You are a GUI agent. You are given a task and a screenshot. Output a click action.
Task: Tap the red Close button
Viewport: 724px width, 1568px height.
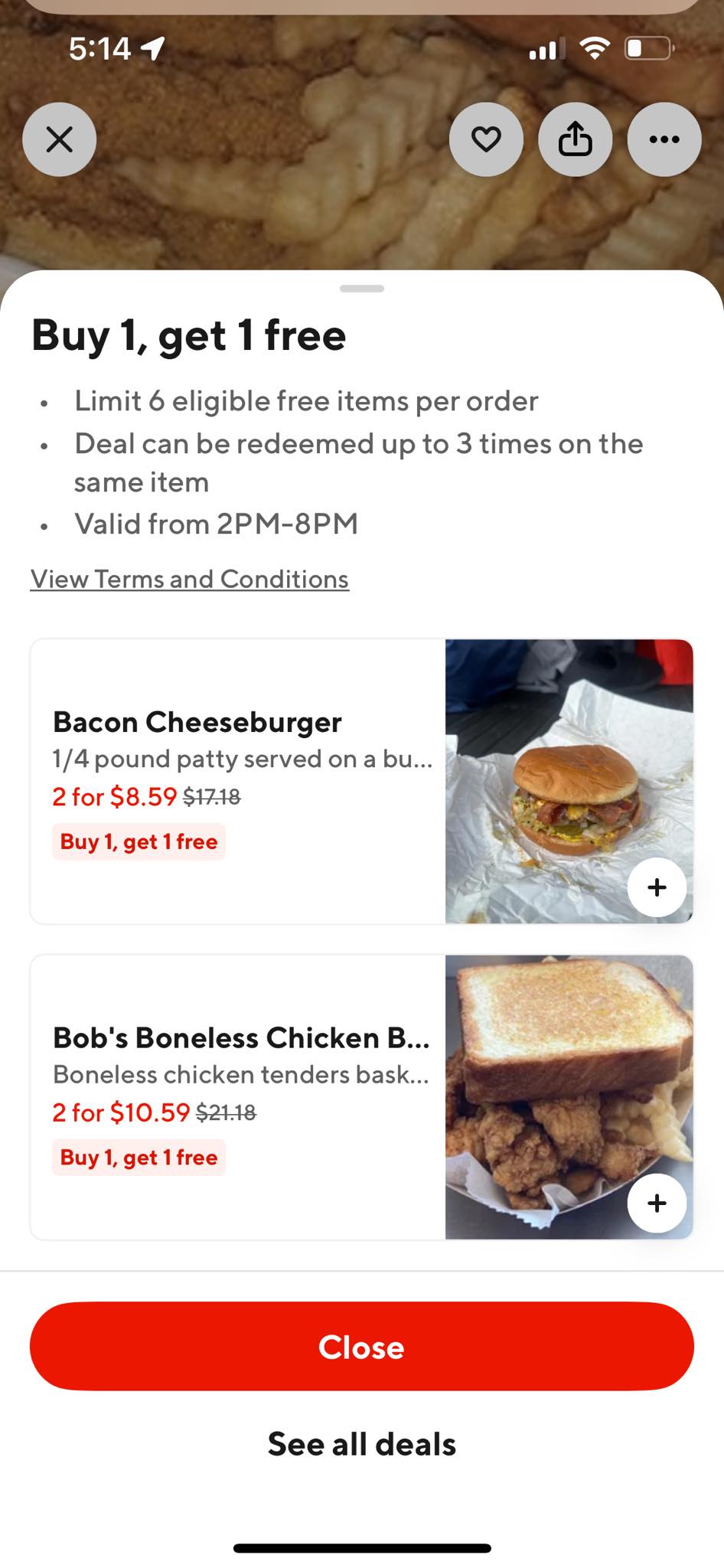(x=362, y=1347)
